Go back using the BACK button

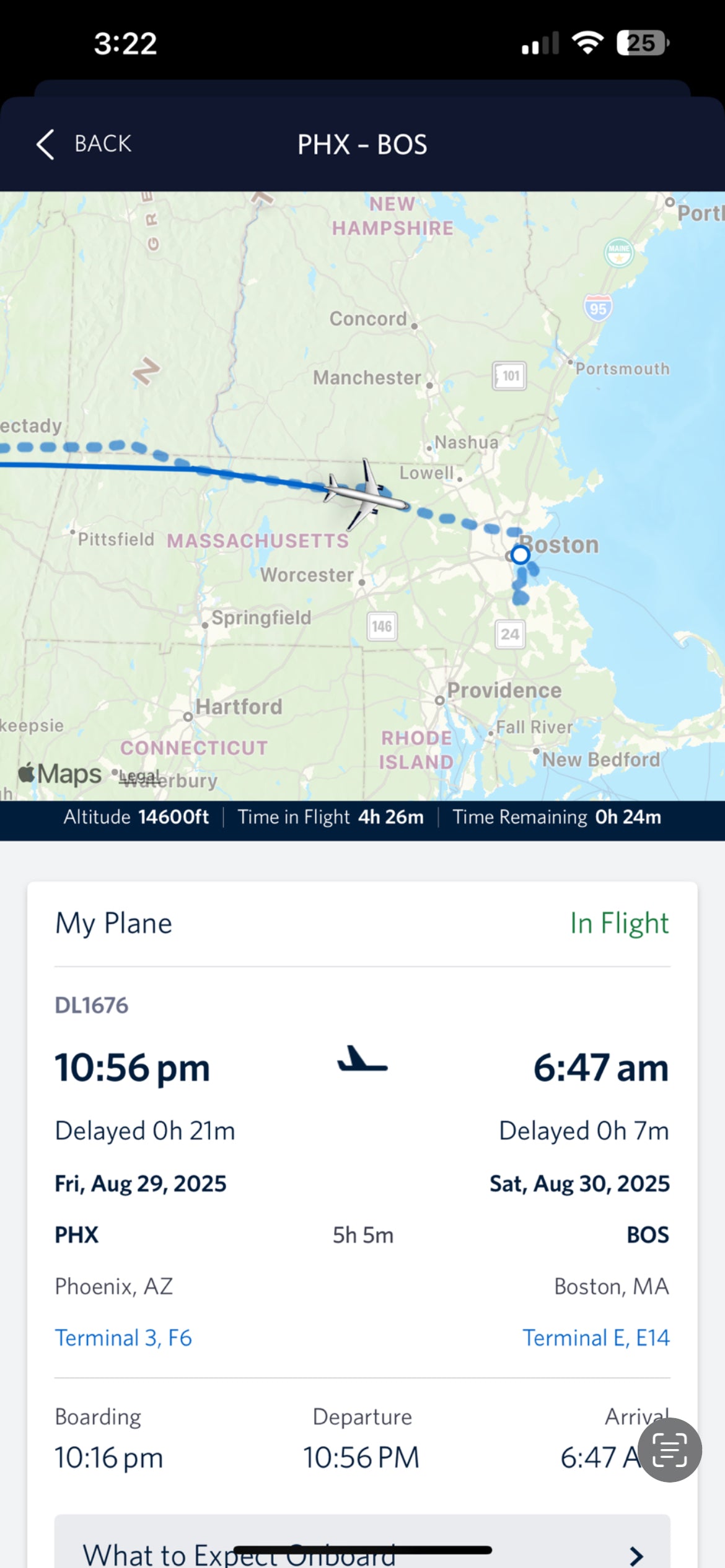84,144
